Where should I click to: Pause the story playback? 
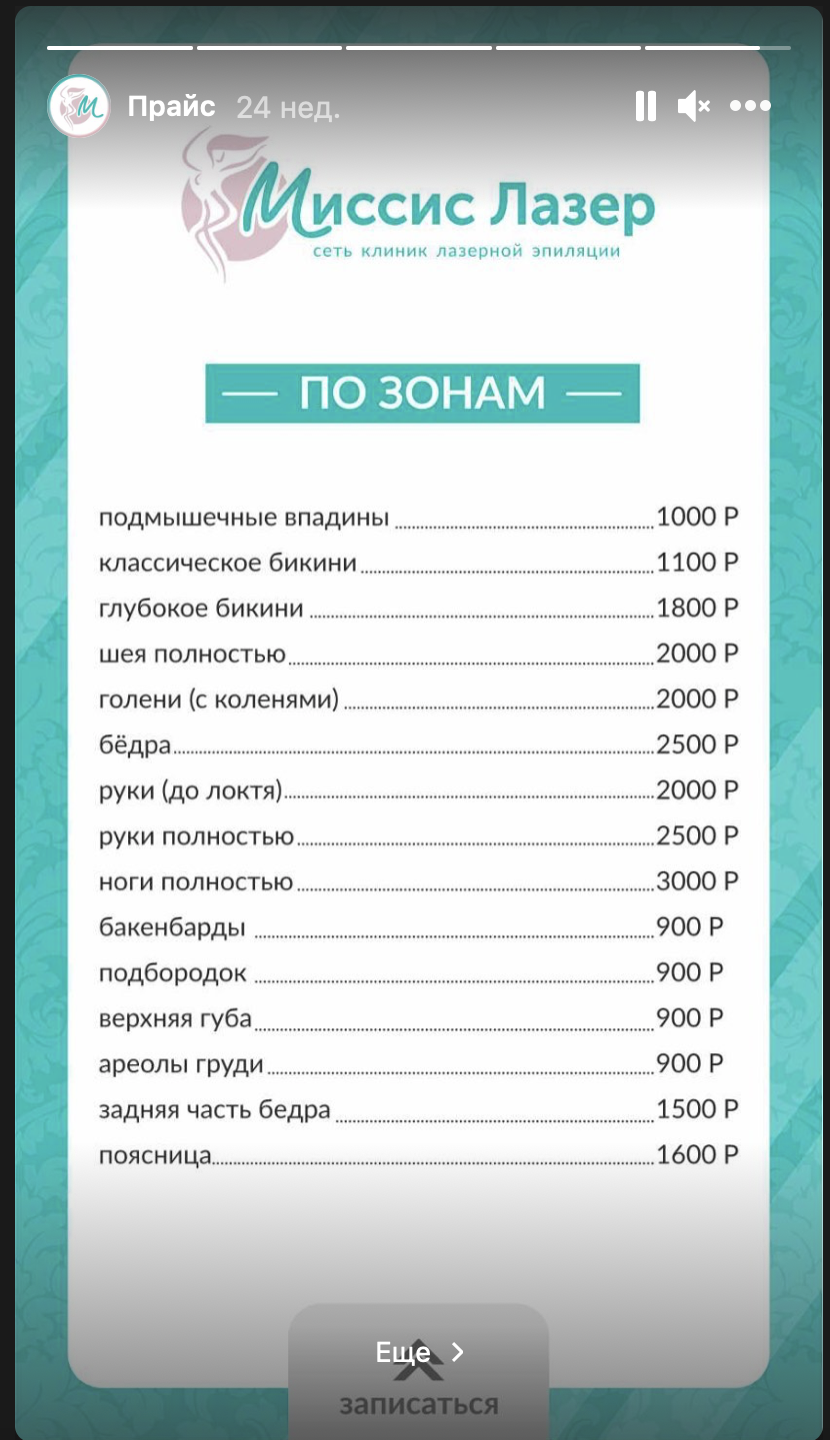(646, 106)
